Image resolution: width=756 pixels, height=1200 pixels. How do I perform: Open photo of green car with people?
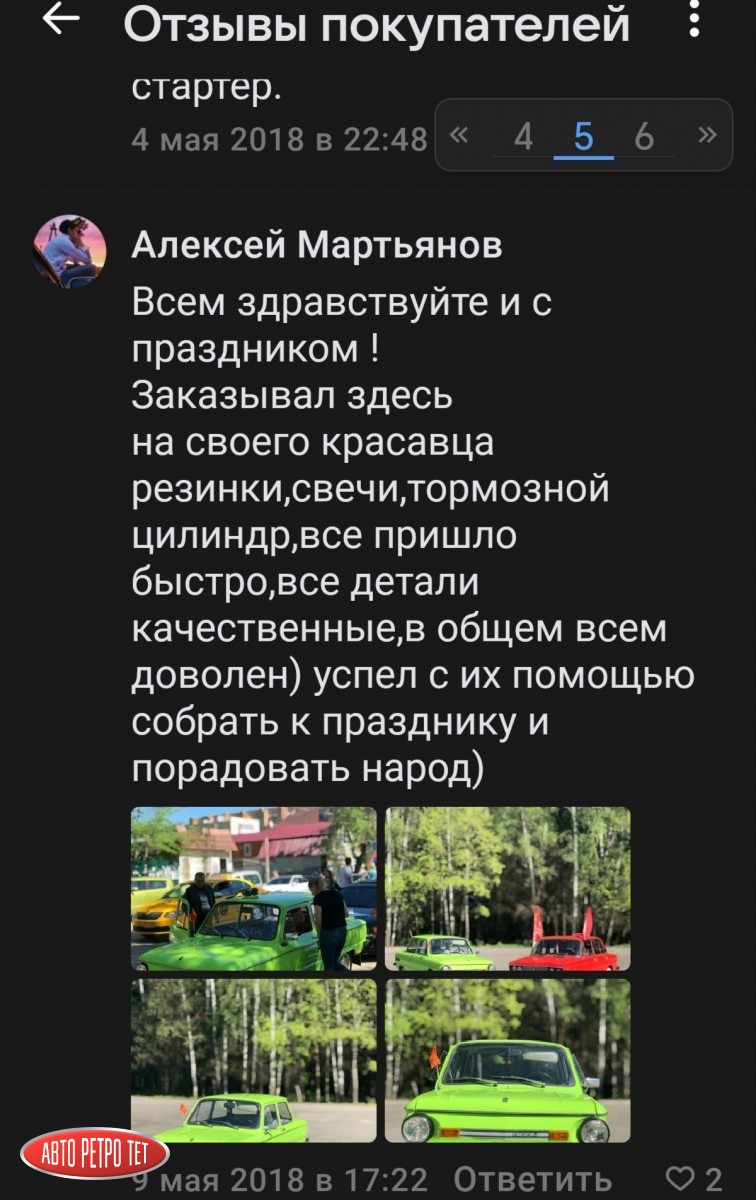click(x=254, y=889)
